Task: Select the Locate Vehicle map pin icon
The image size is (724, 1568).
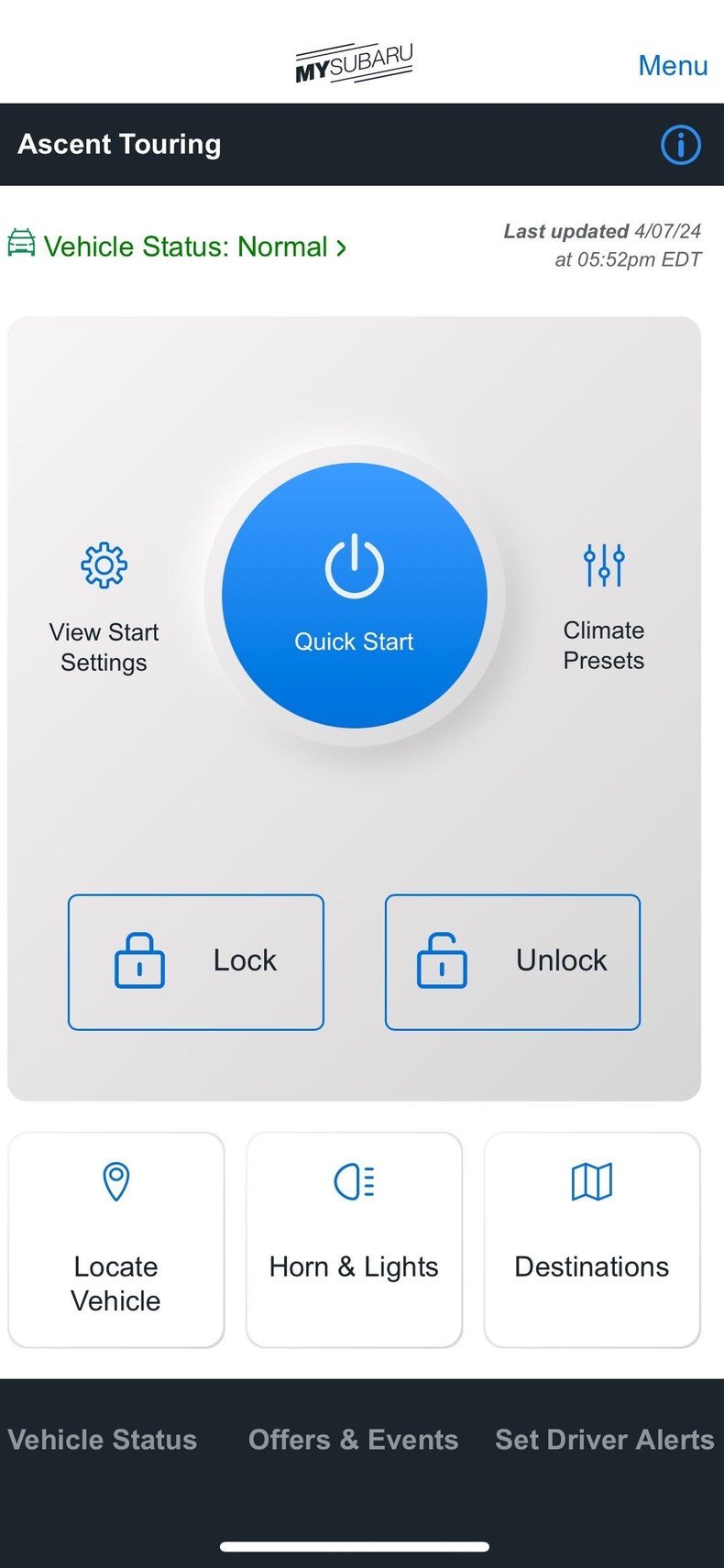Action: 115,1181
